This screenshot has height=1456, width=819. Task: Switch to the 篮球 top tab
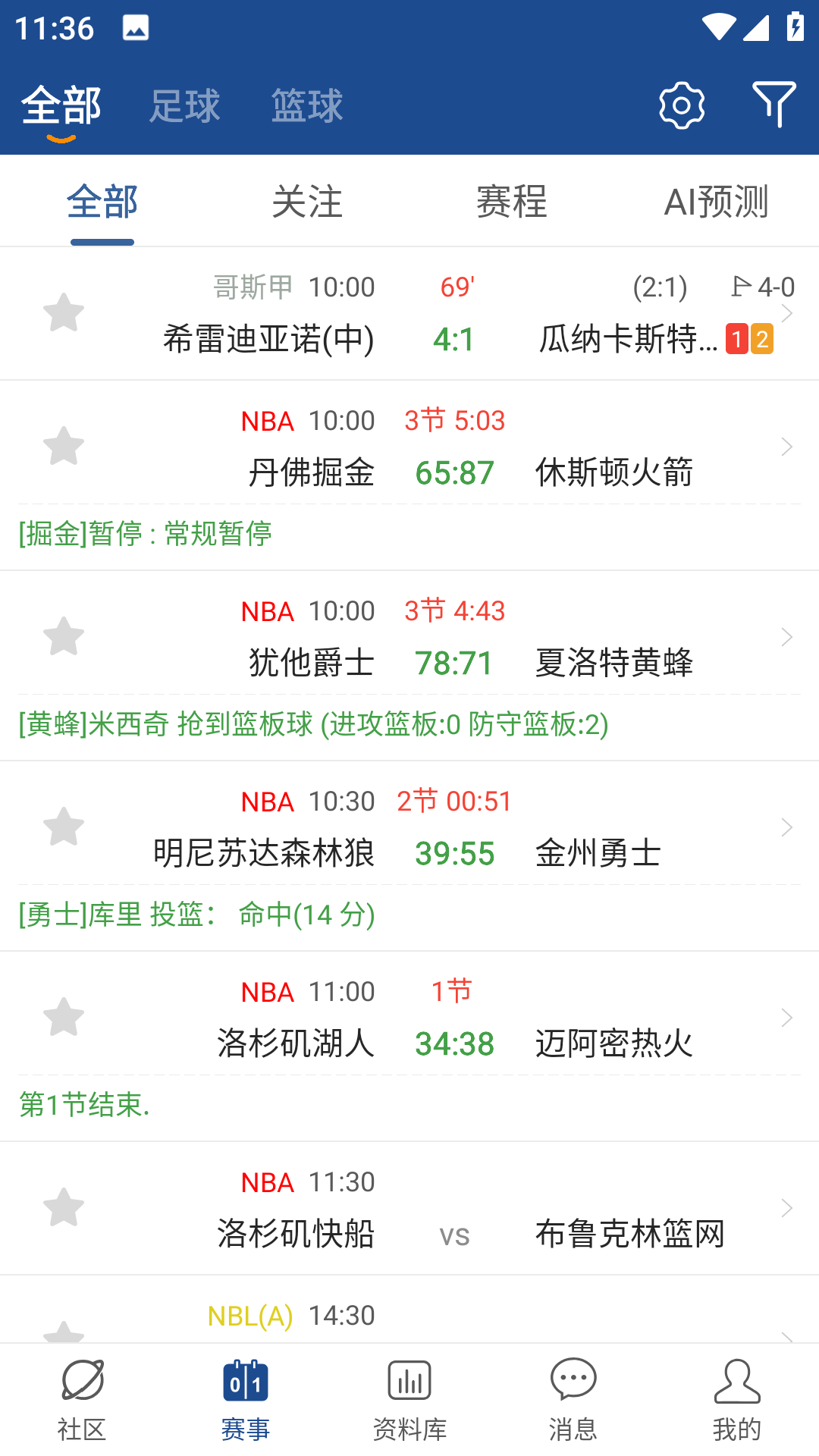point(307,105)
